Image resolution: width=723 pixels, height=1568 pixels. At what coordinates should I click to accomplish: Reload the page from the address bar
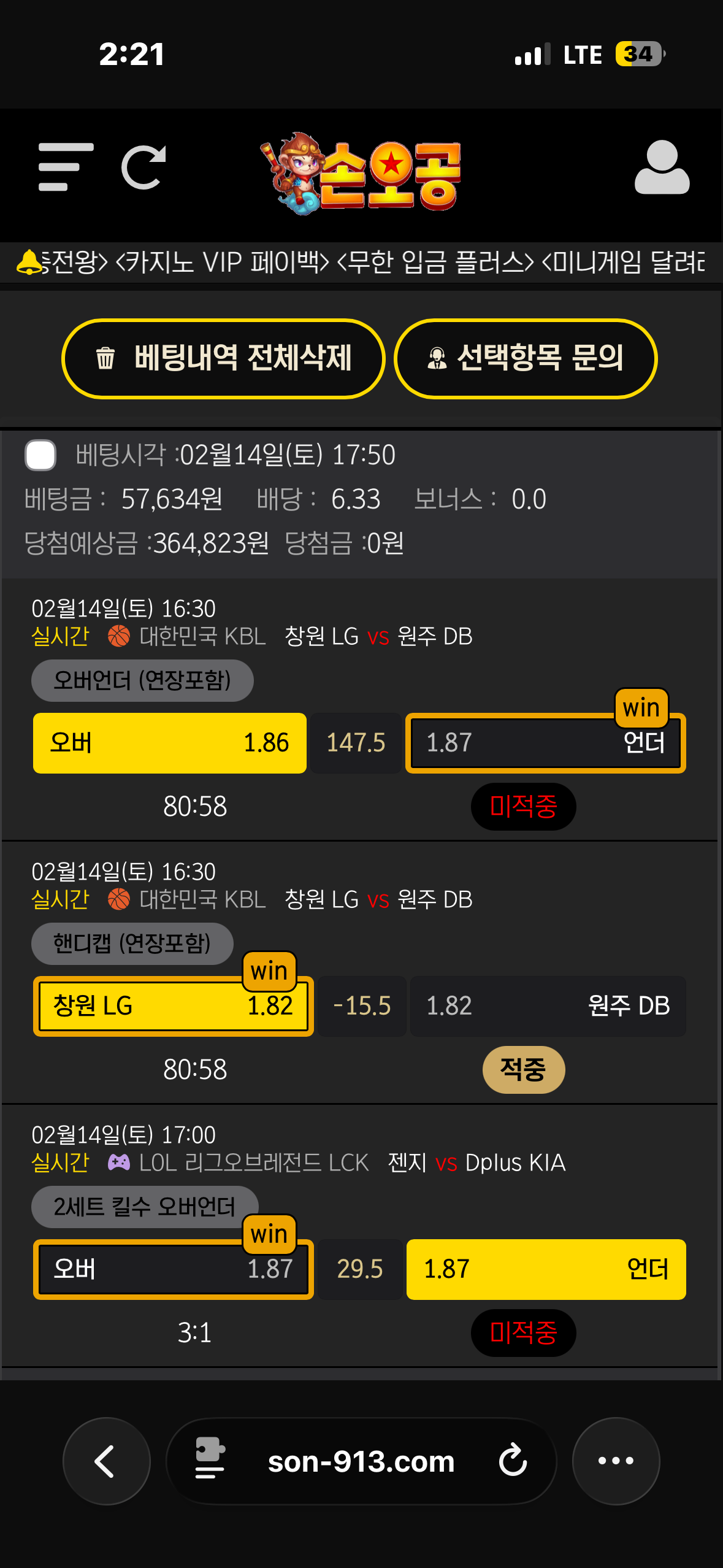[513, 1461]
